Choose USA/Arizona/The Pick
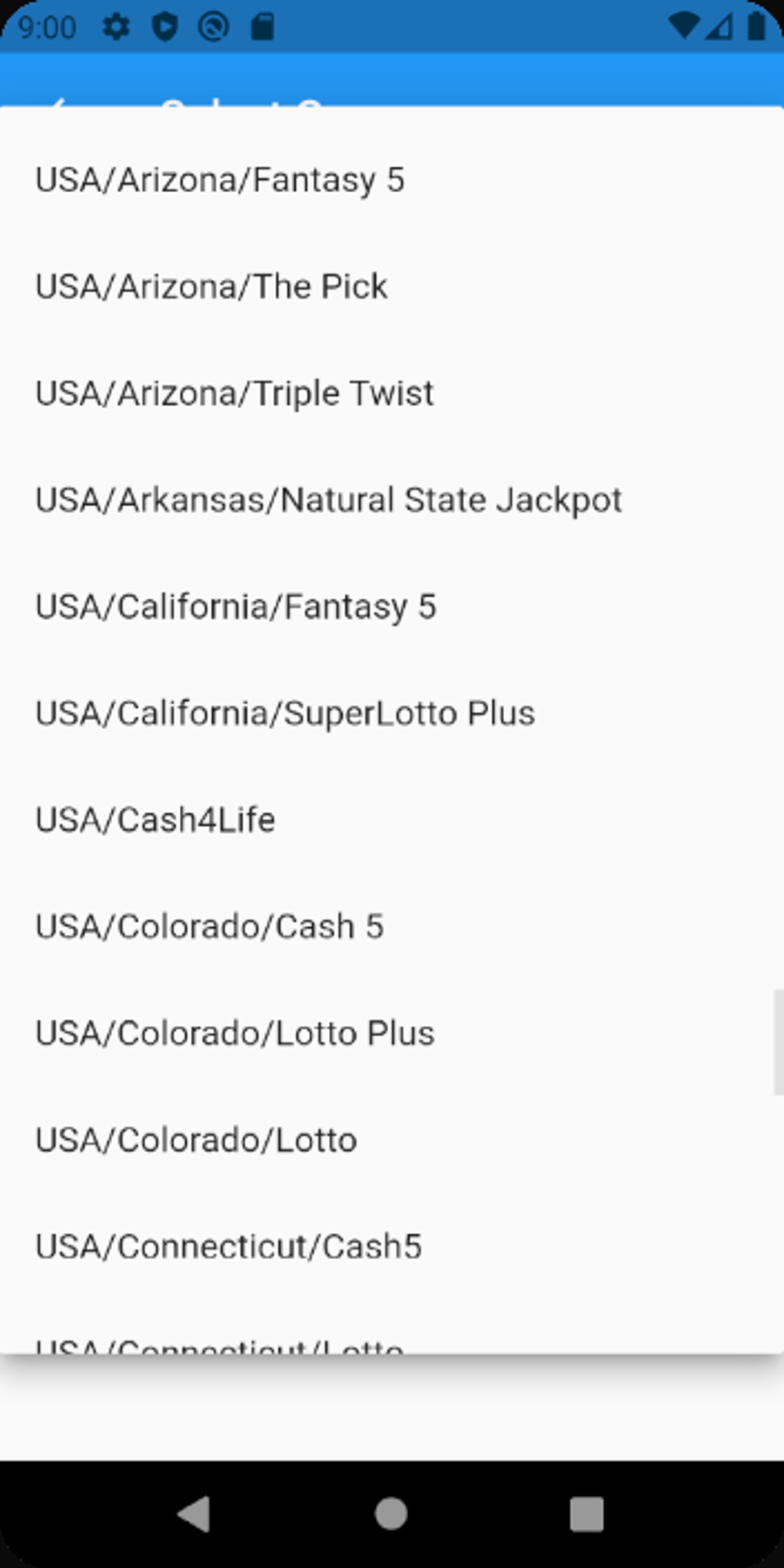This screenshot has width=784, height=1568. point(211,287)
